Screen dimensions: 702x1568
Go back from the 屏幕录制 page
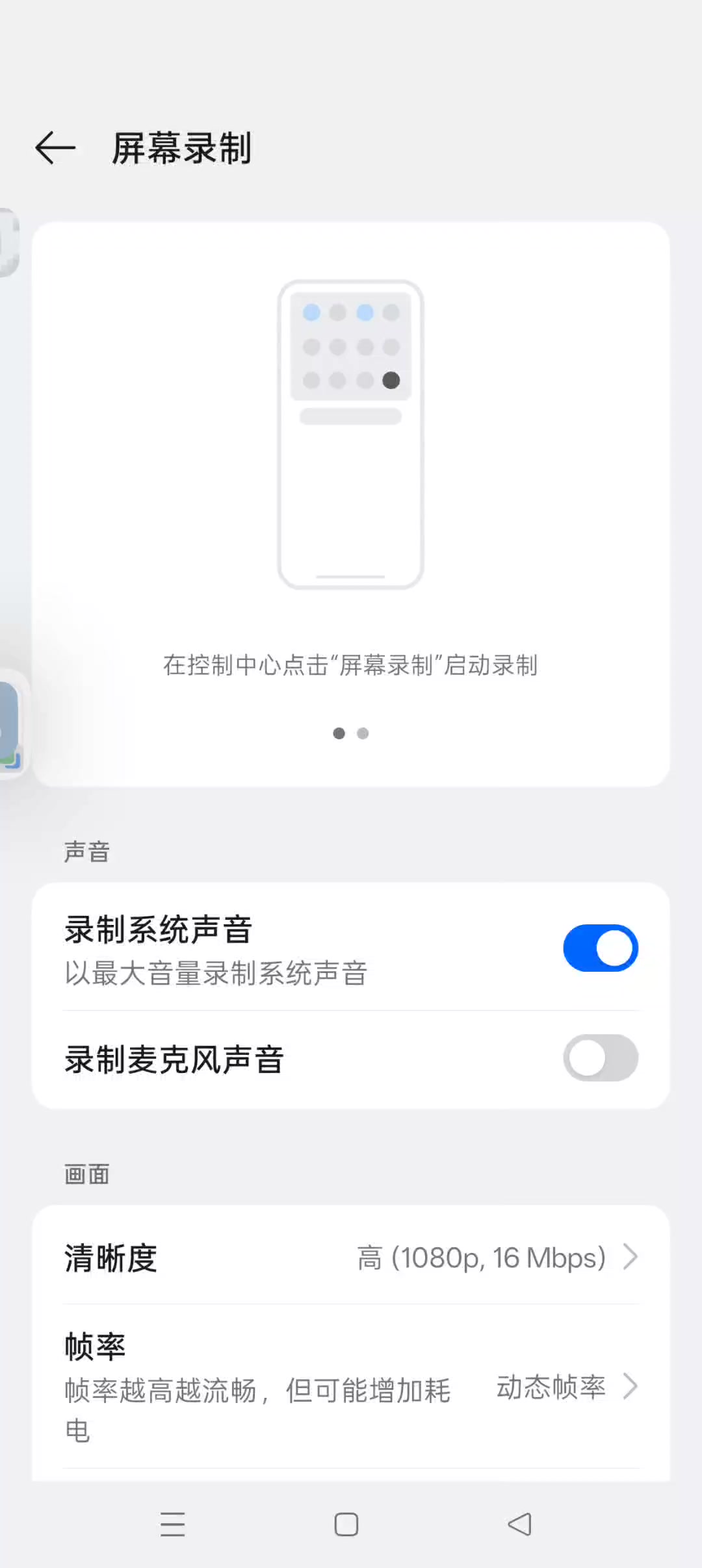55,148
